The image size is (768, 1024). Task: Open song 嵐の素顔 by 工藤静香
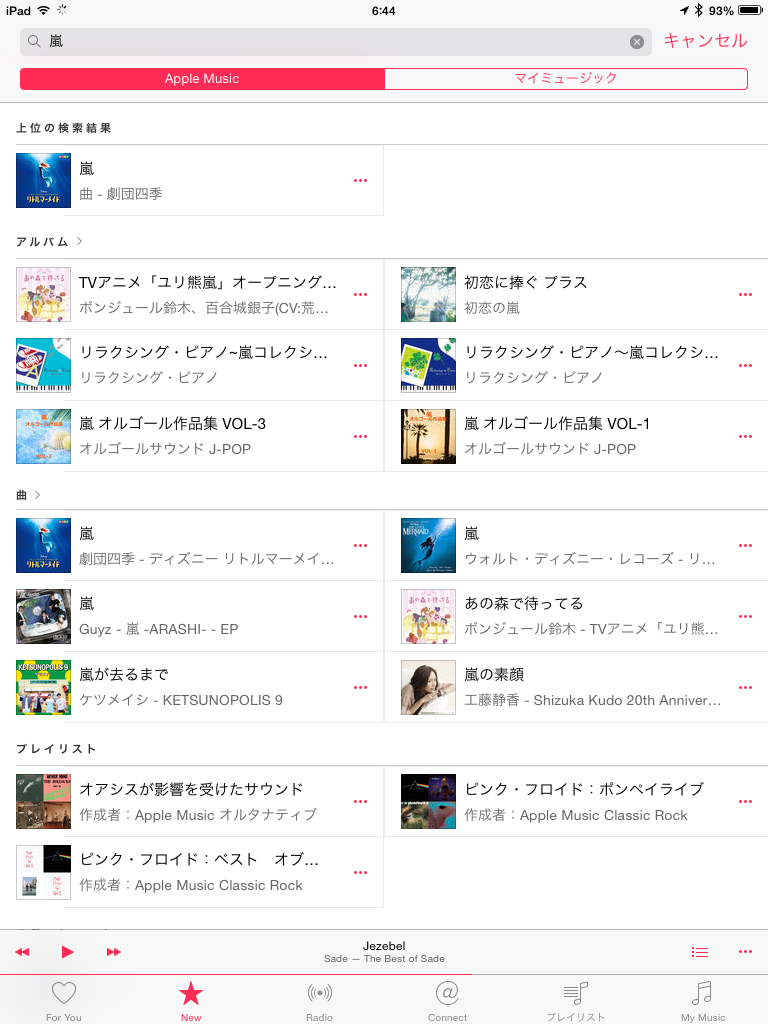[x=560, y=687]
